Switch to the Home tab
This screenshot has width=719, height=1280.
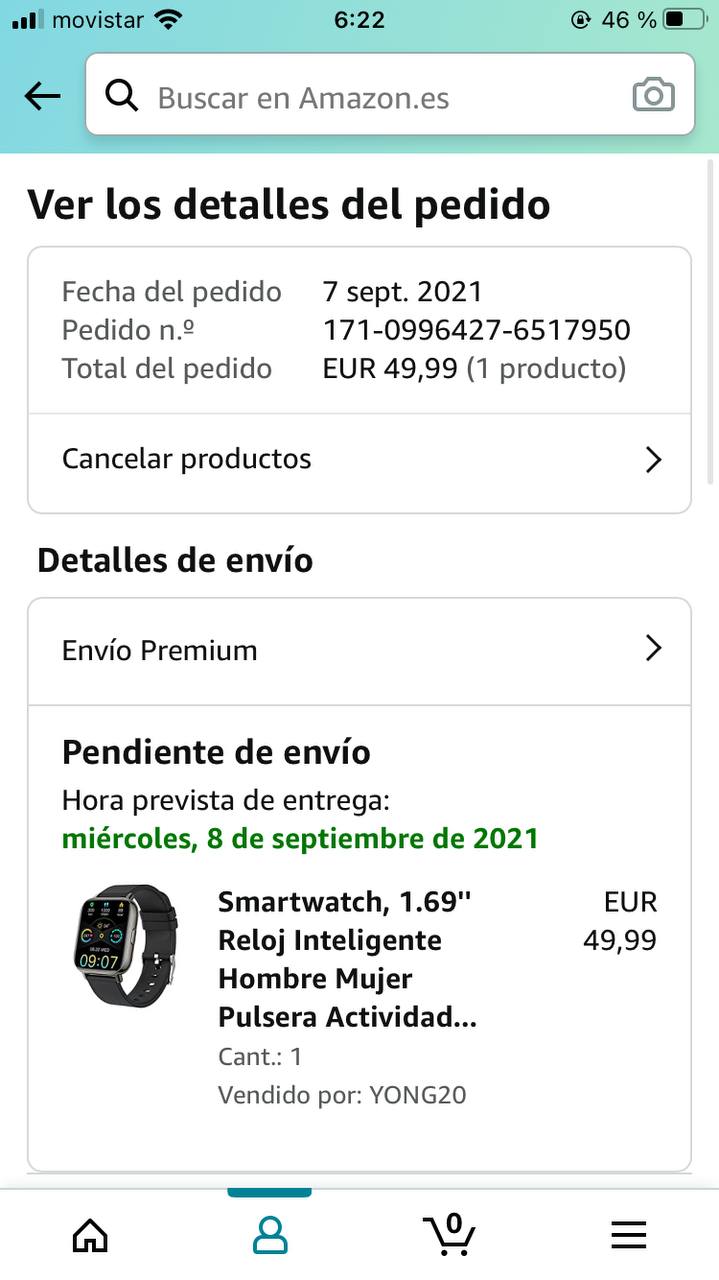90,1235
